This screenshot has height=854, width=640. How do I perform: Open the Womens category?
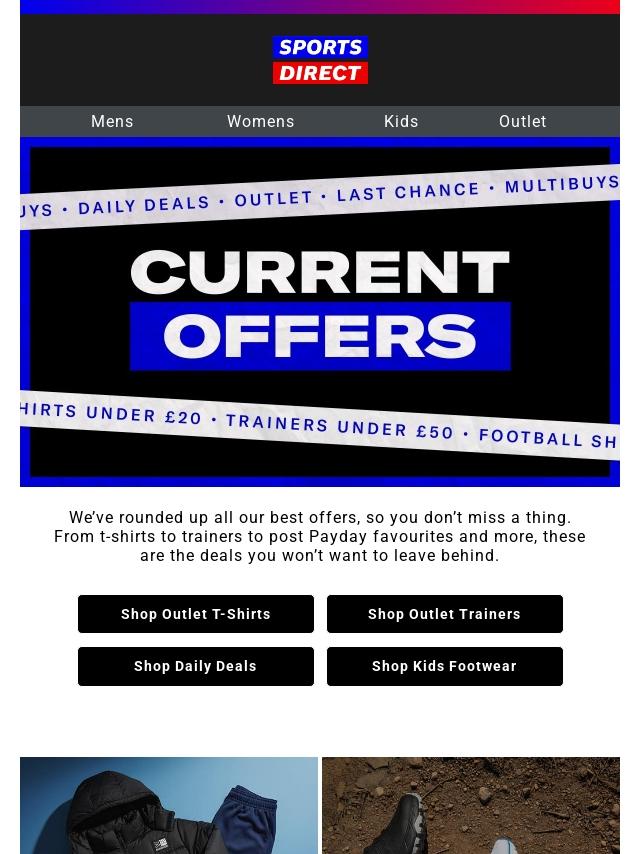click(260, 121)
